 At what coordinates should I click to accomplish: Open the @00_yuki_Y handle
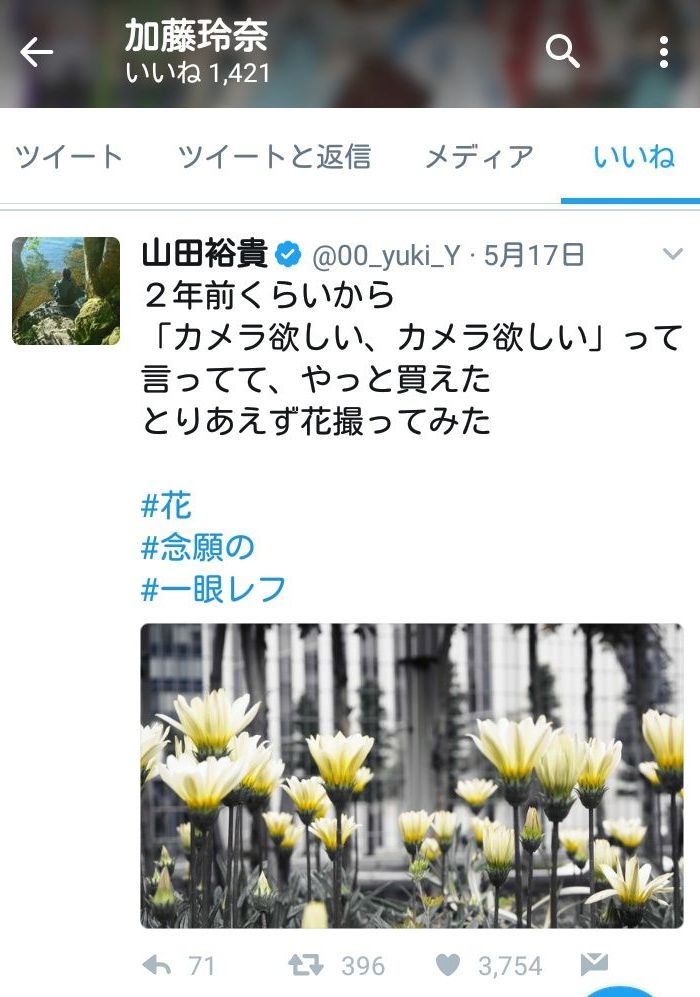point(386,256)
